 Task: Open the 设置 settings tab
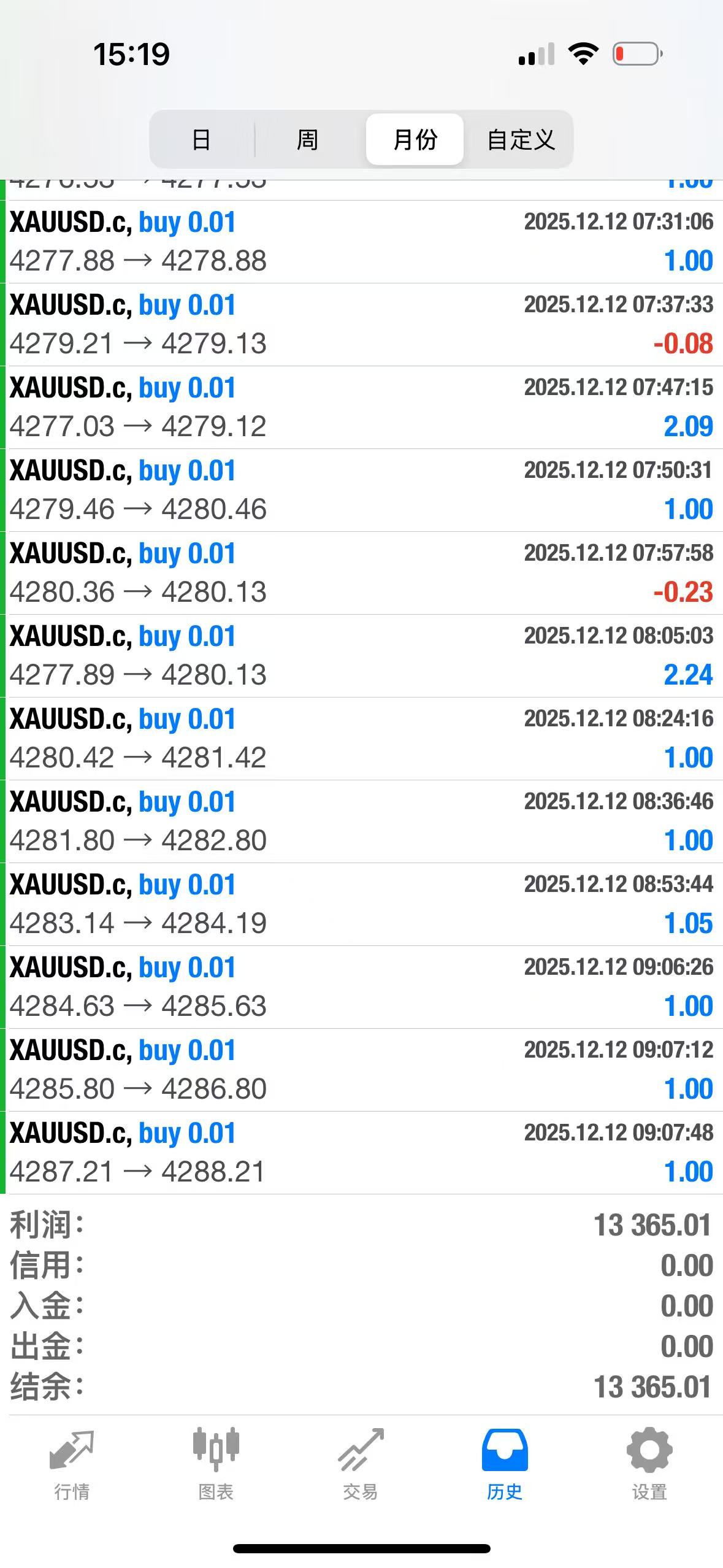[649, 1464]
